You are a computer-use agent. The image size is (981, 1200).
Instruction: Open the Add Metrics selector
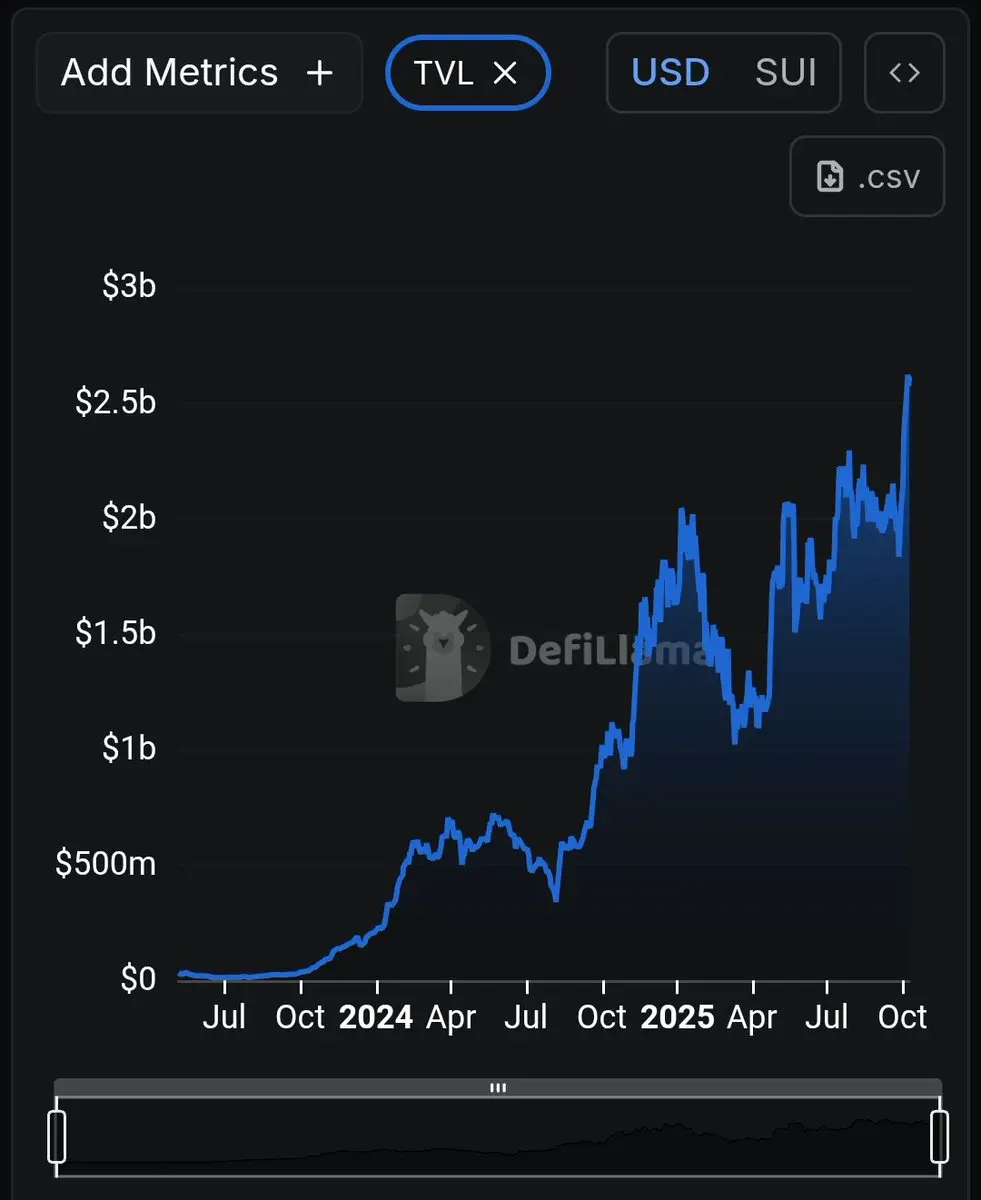tap(198, 73)
